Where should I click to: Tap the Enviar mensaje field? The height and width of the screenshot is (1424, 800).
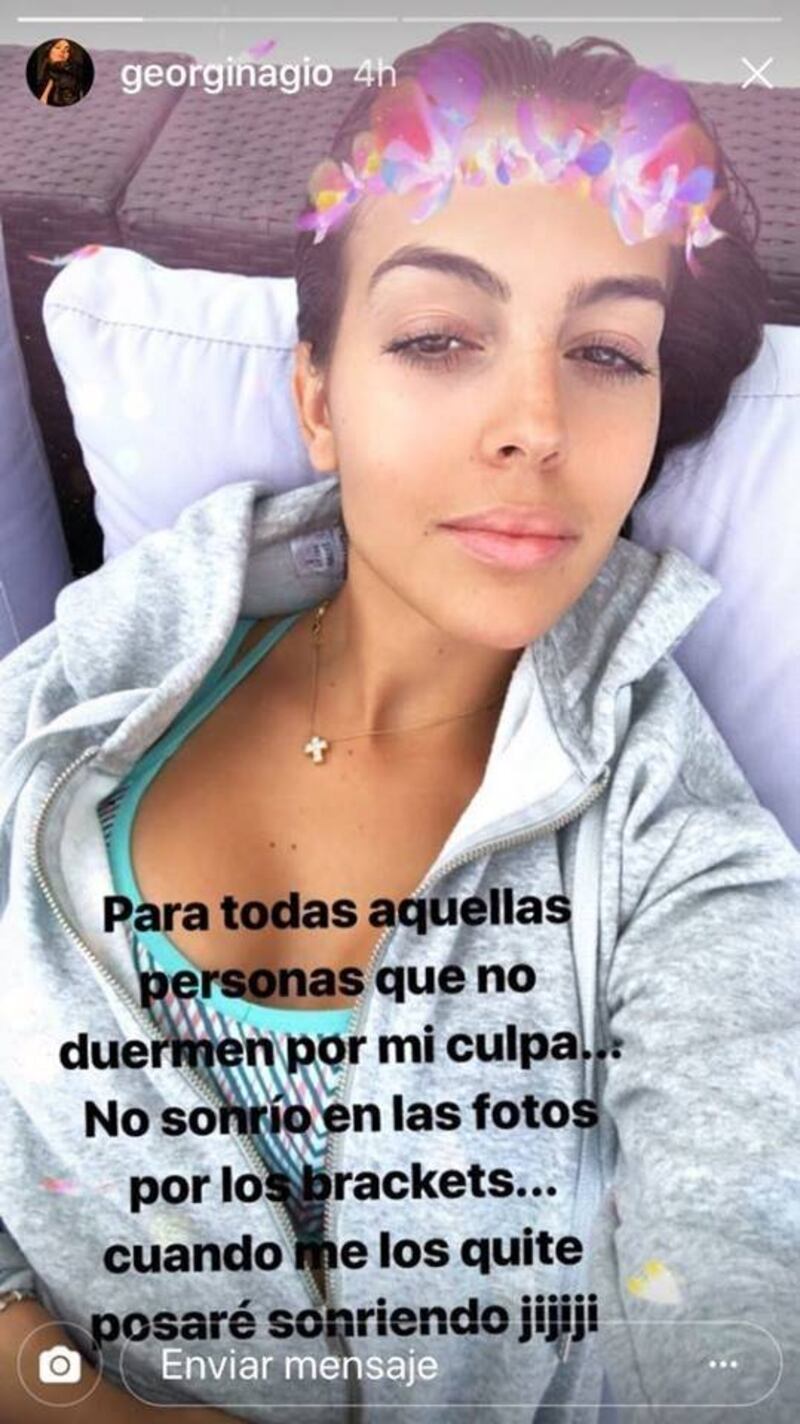[x=450, y=1364]
